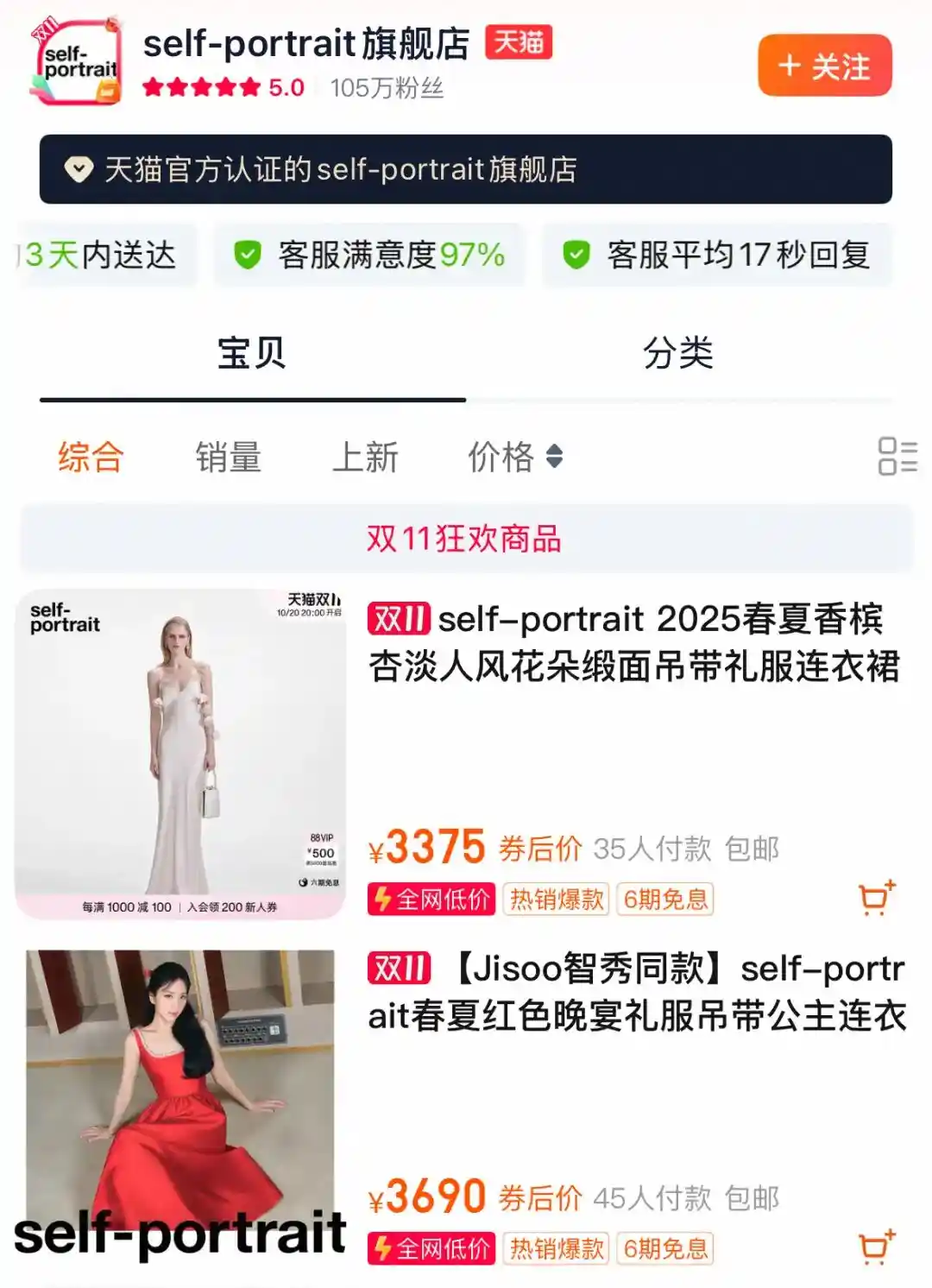
Task: Open the 上新 sort option
Action: coord(368,456)
